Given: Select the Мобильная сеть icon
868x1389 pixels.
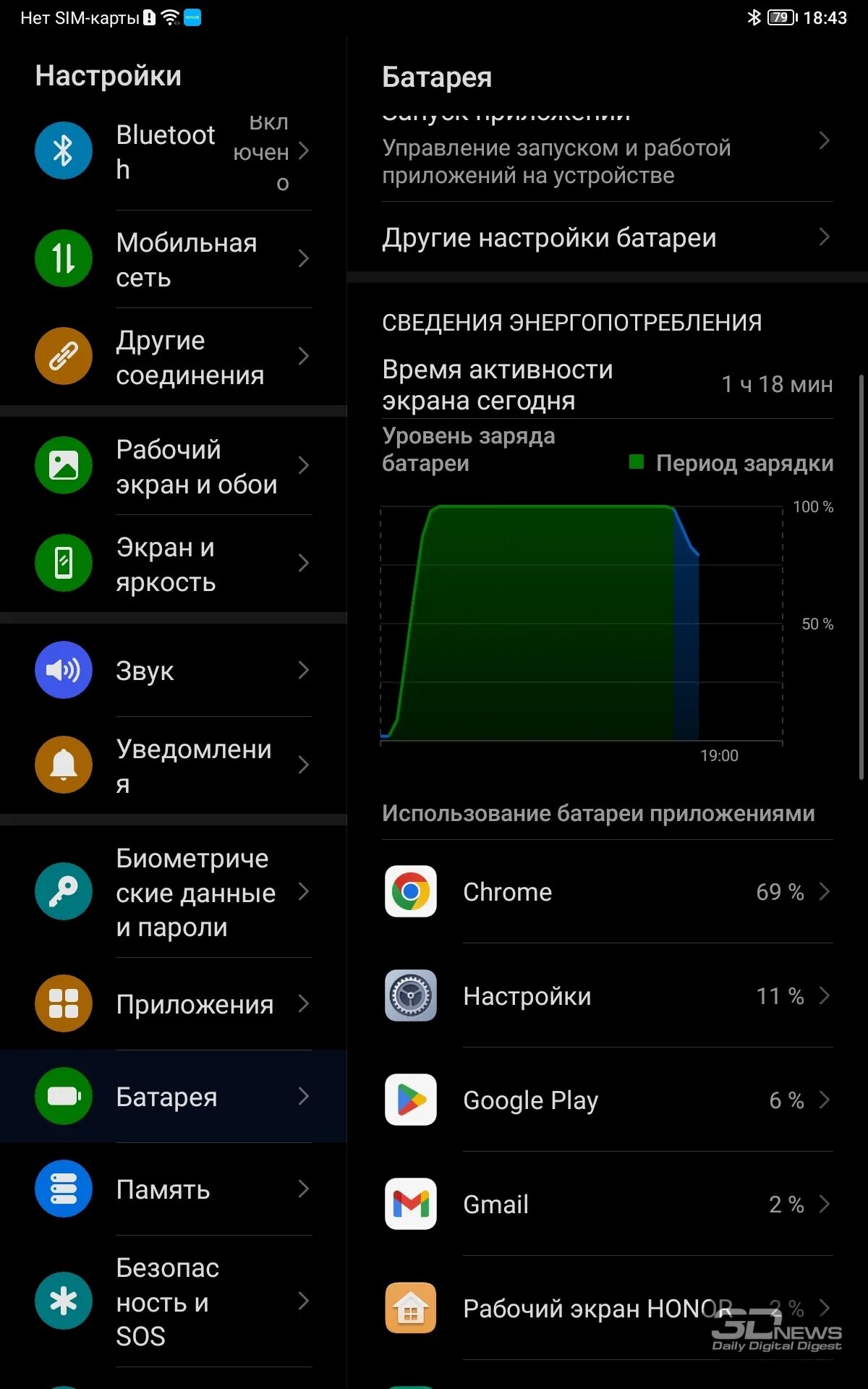Looking at the screenshot, I should point(64,258).
